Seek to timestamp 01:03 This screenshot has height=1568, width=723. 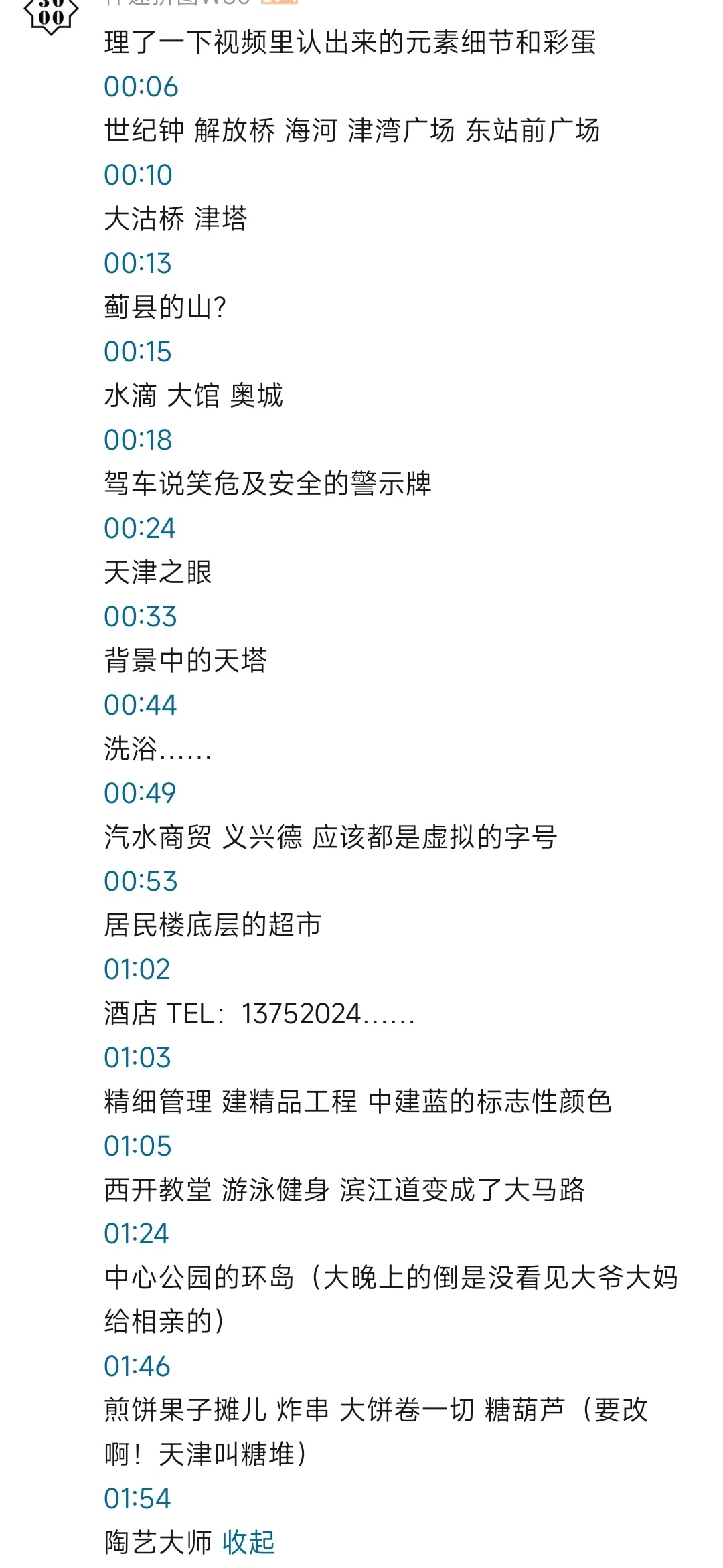pyautogui.click(x=138, y=1058)
